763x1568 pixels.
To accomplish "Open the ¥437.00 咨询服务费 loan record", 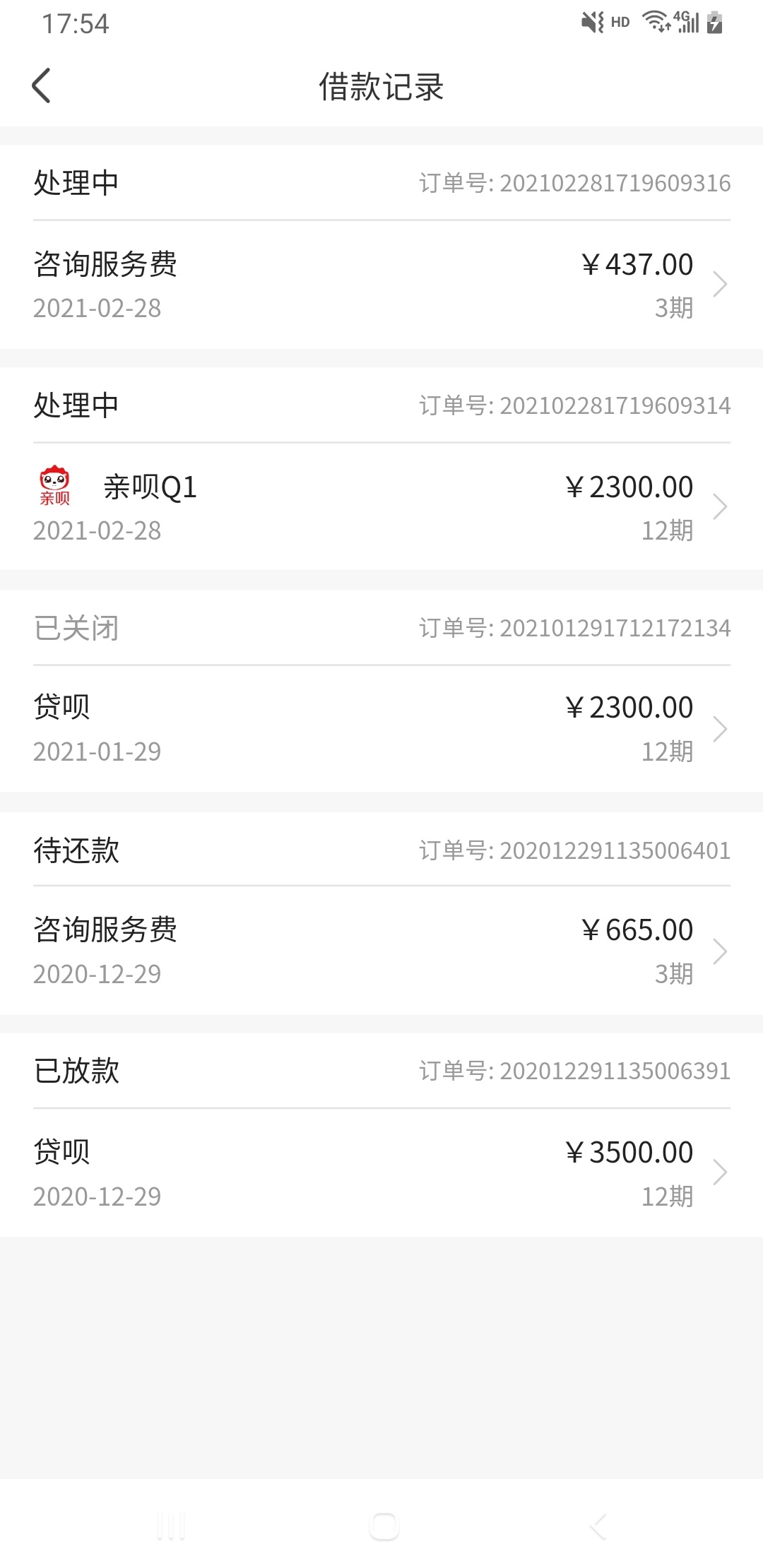I will (381, 285).
